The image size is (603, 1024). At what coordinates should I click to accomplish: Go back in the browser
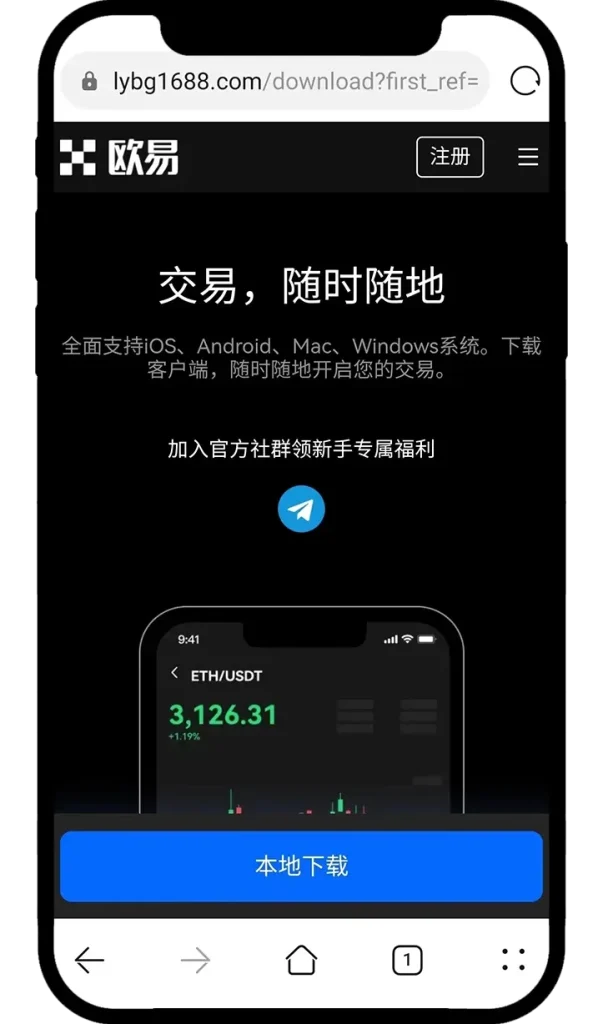[90, 961]
